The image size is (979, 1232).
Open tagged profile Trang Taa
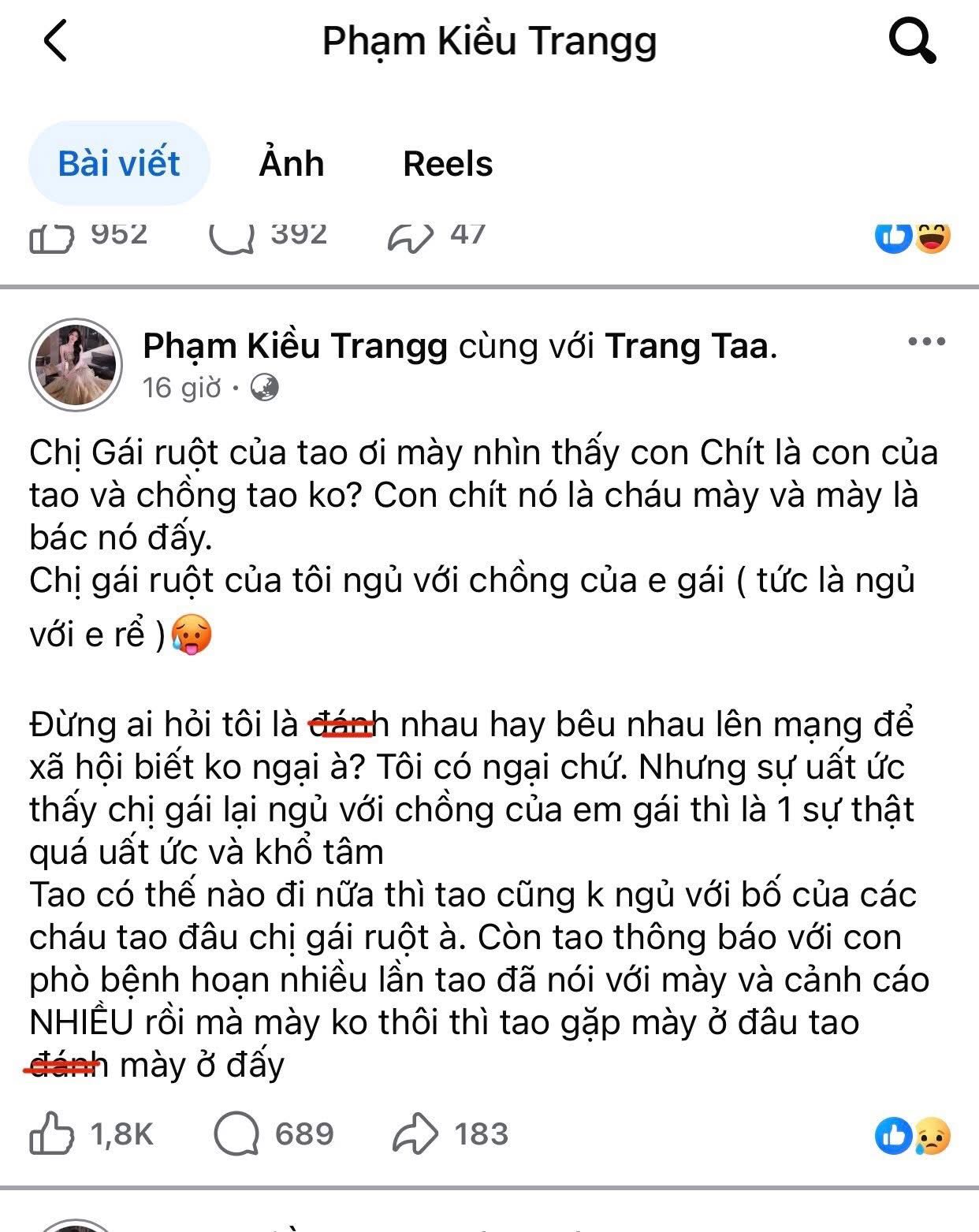click(x=687, y=346)
